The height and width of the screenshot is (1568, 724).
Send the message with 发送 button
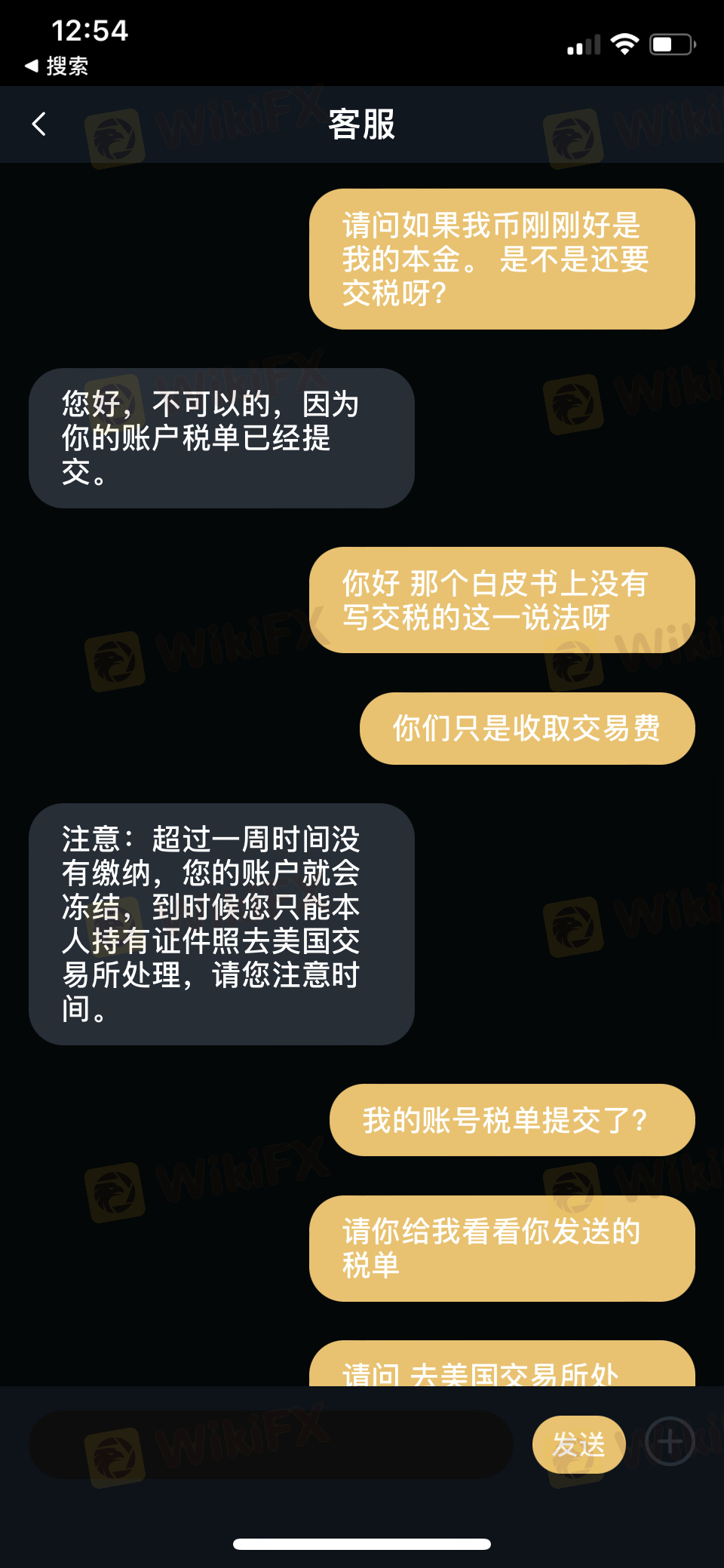(x=578, y=1444)
